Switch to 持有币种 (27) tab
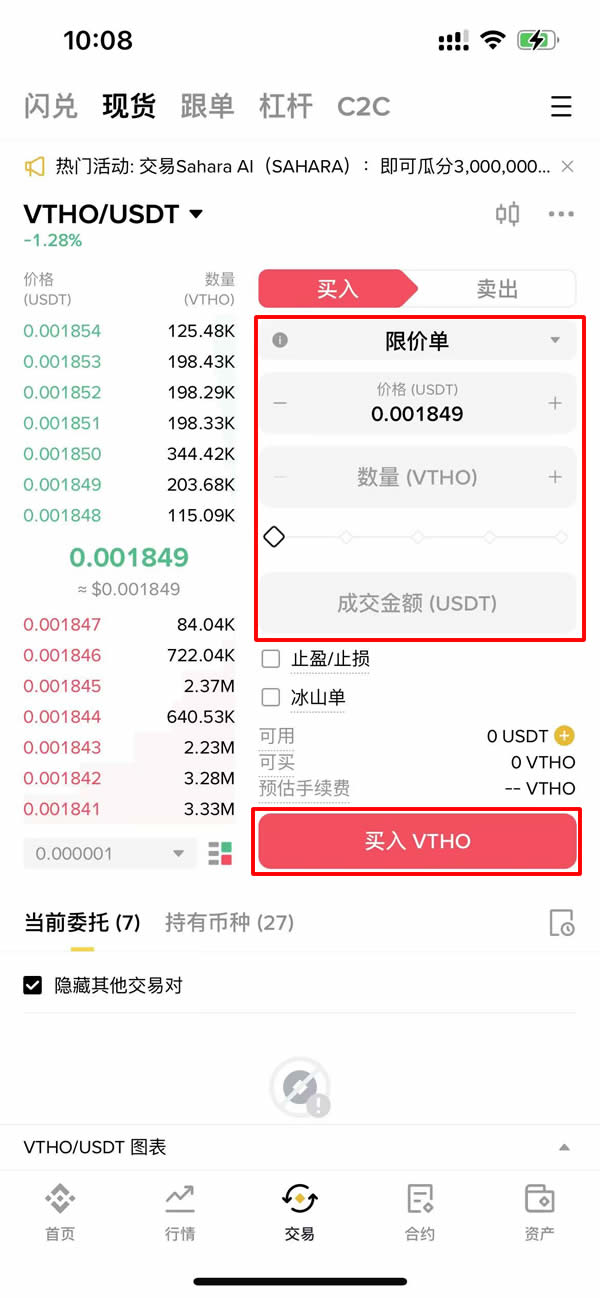Screen dimensions: 600x1298 (x=229, y=922)
